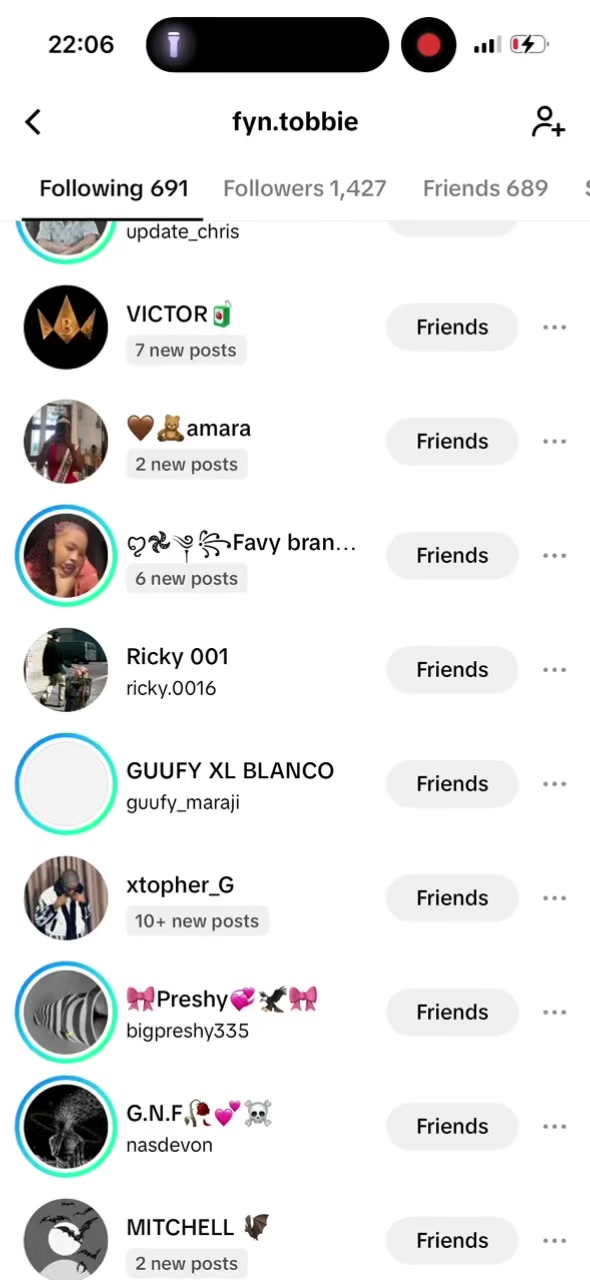This screenshot has height=1280, width=590.
Task: View Favy bran…'s profile picture story
Action: click(66, 556)
